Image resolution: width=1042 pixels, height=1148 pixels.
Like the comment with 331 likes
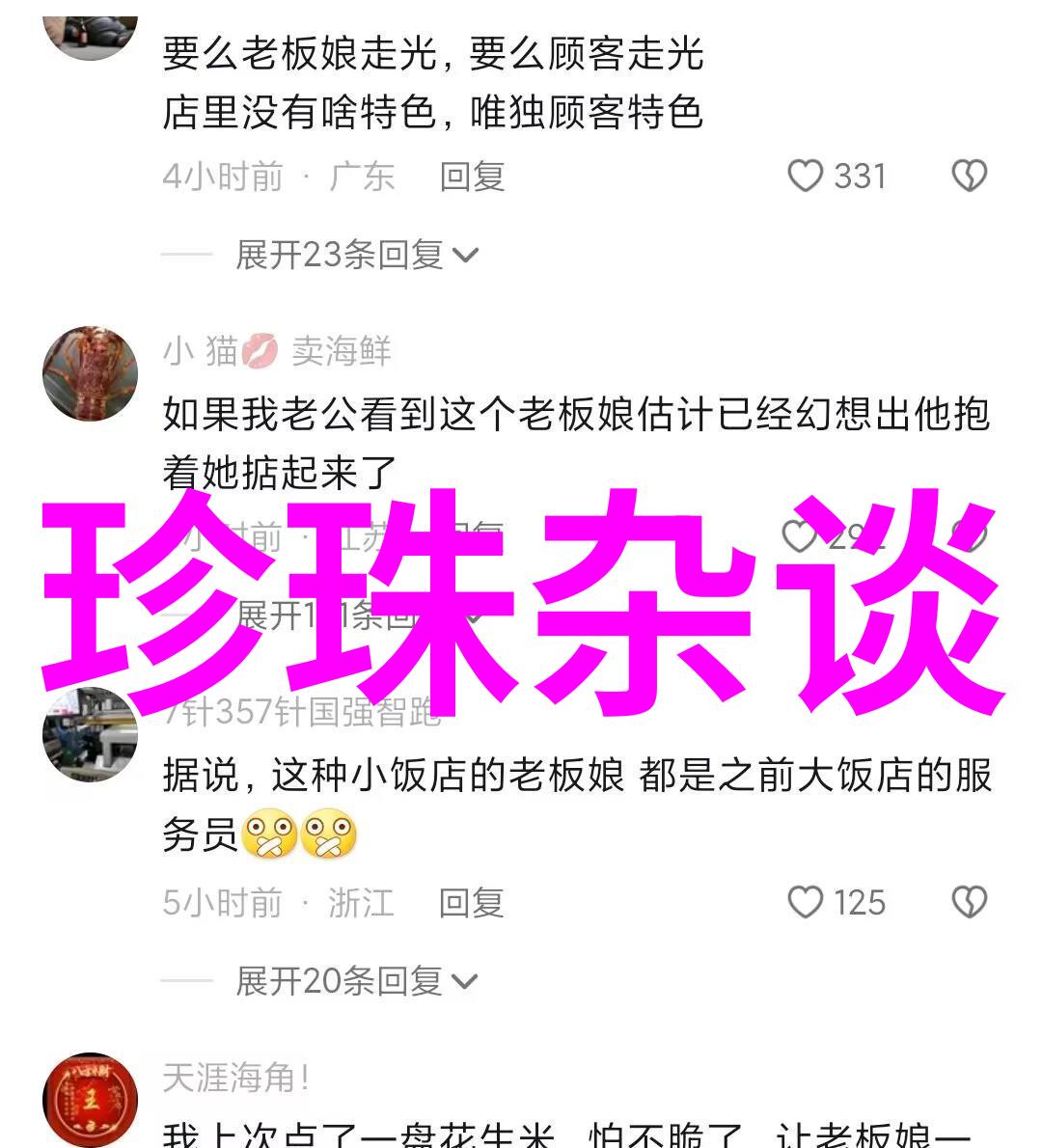(806, 177)
